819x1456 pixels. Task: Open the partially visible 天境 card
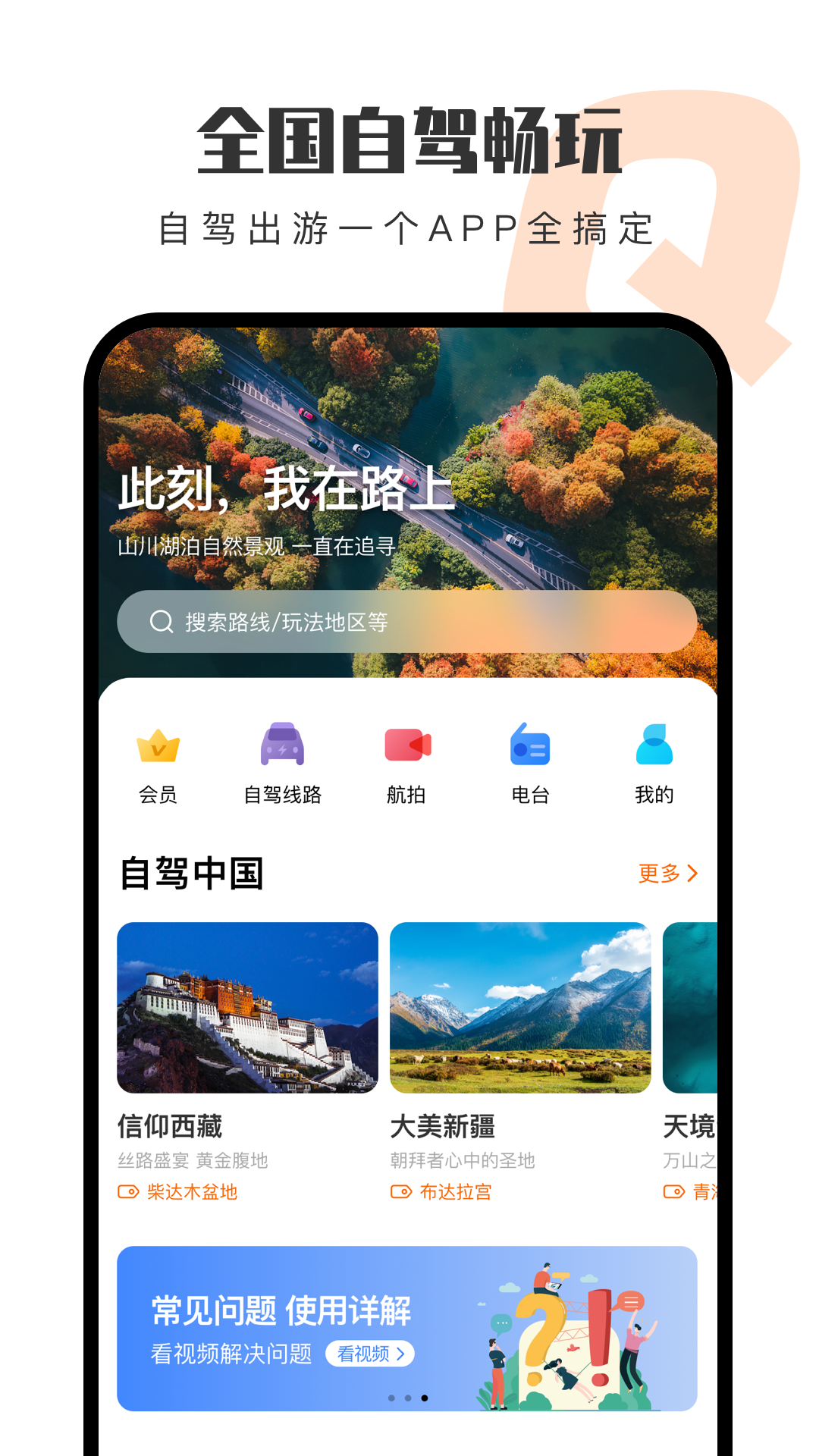tap(690, 1007)
